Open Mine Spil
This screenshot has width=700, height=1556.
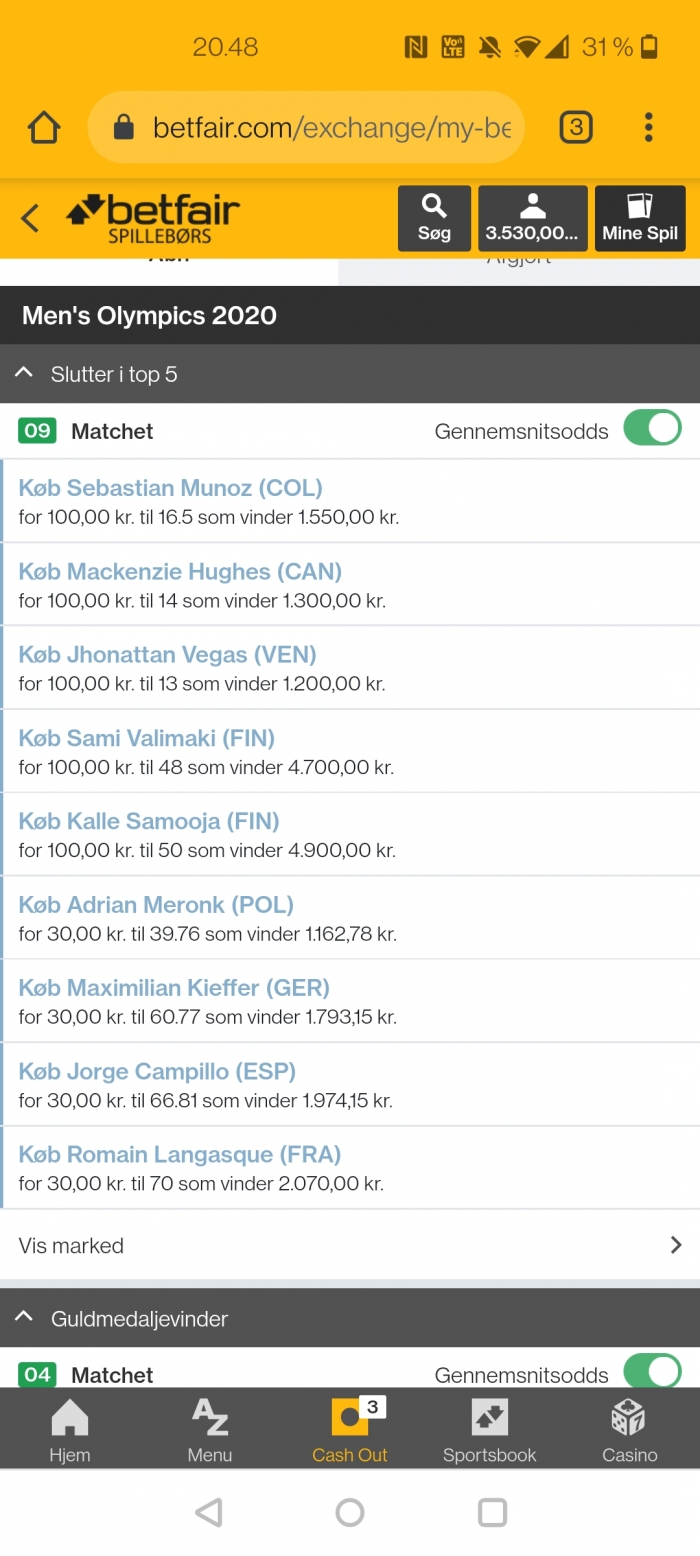coord(640,218)
